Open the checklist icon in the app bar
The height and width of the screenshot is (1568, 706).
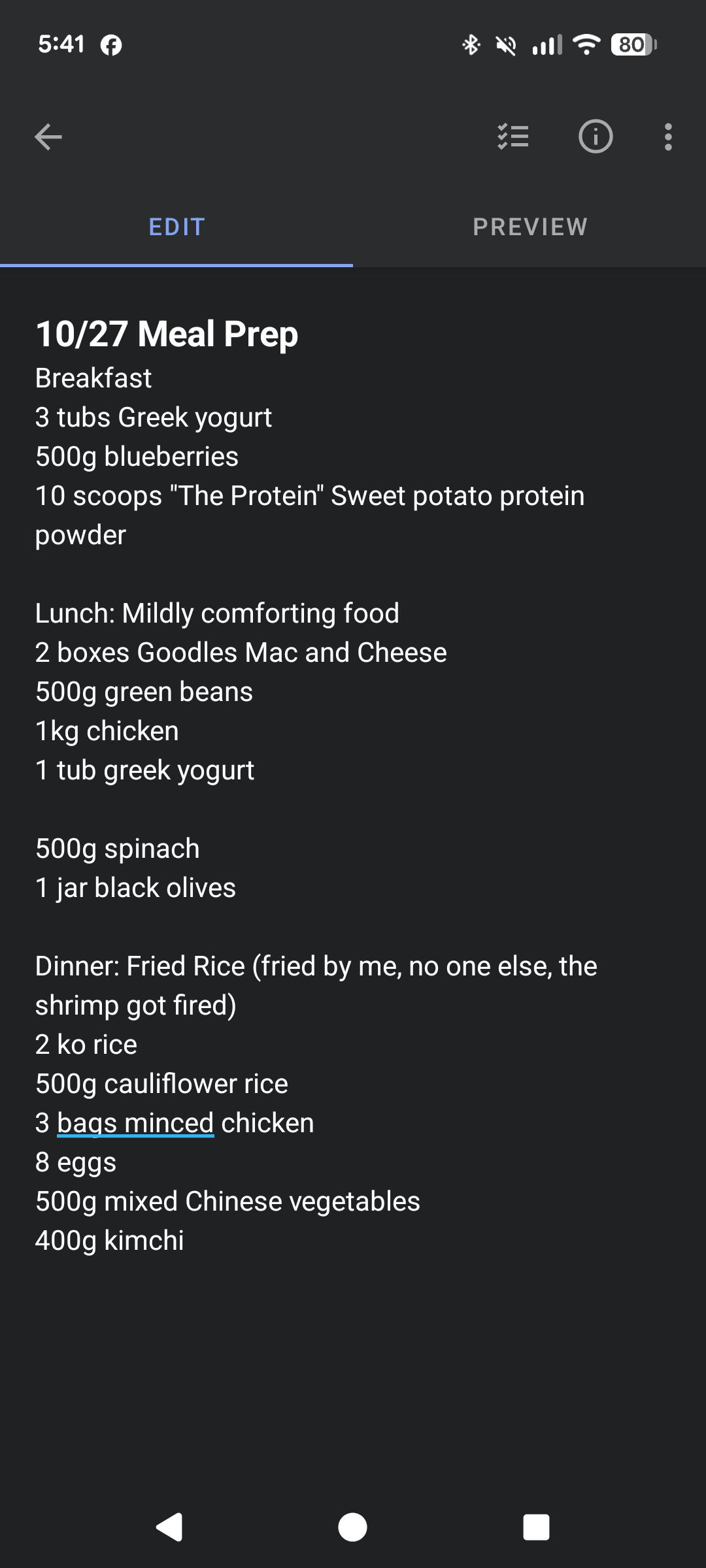coord(513,137)
